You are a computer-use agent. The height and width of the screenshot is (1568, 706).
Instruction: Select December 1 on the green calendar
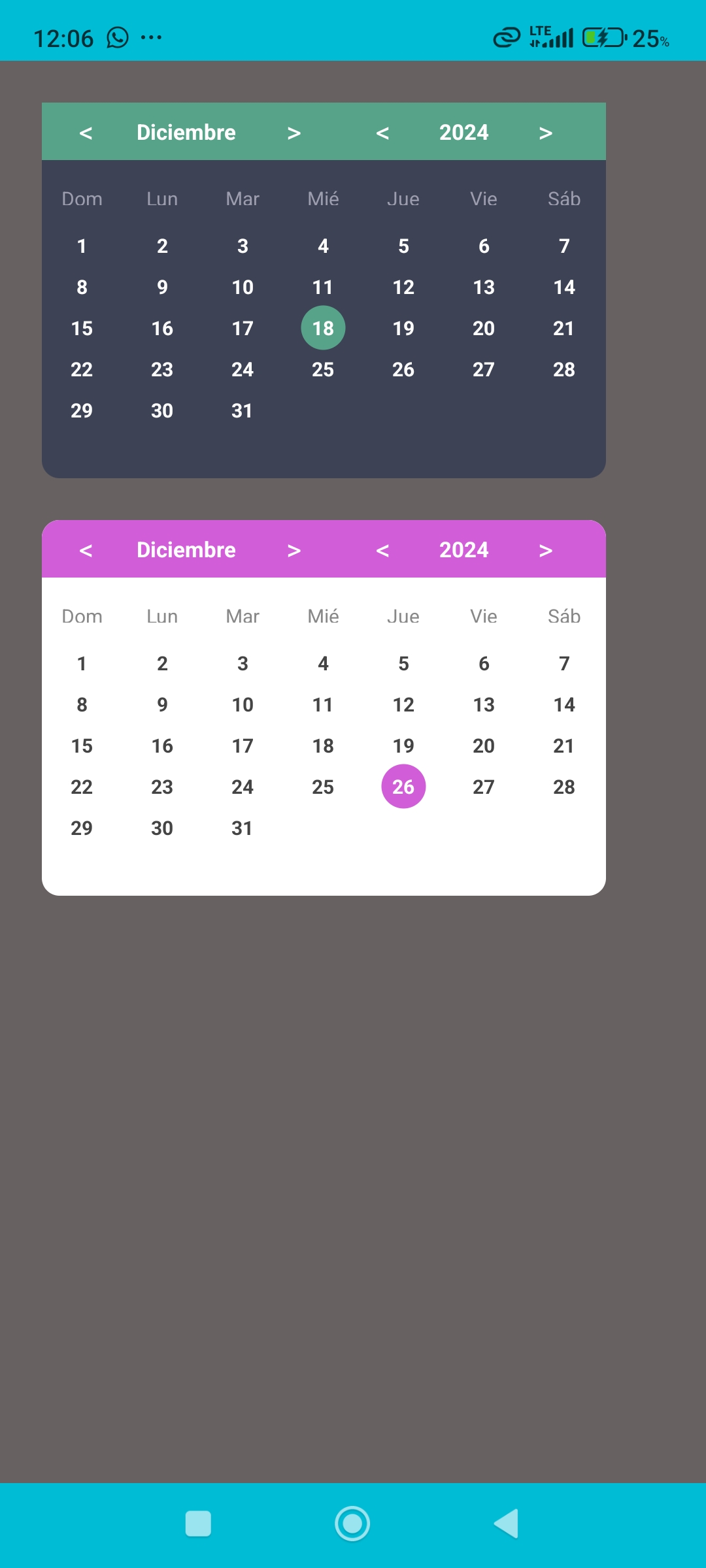click(x=81, y=246)
